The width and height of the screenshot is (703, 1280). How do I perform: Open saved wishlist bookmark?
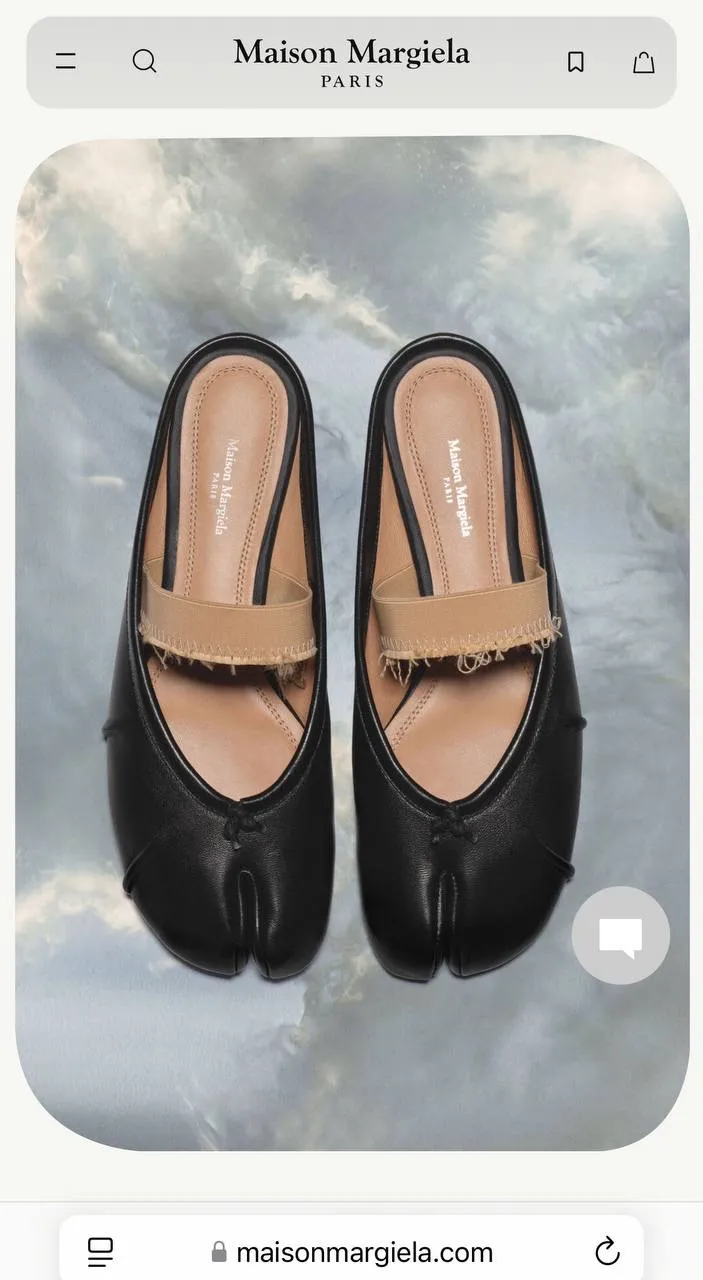(x=576, y=62)
